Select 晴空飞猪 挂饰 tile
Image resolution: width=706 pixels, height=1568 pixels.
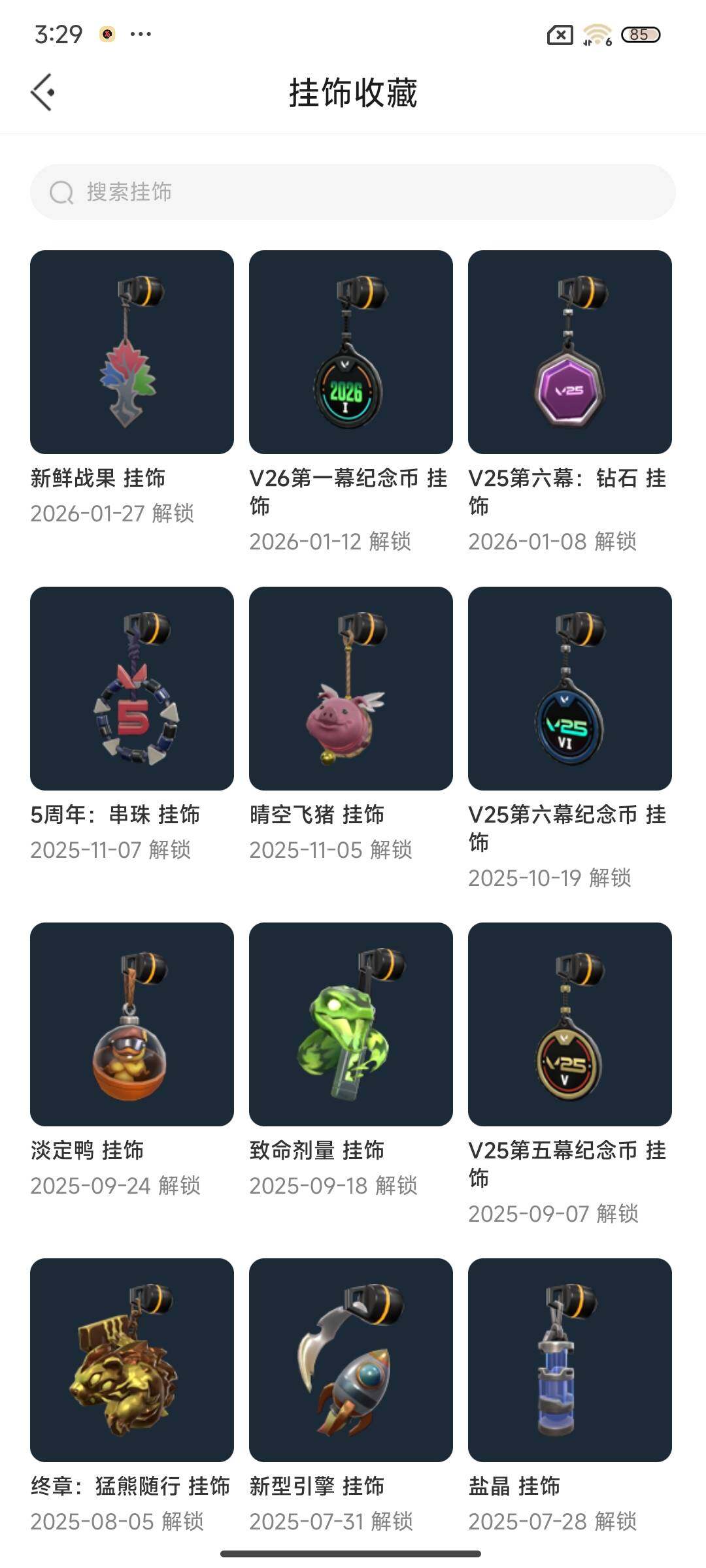click(351, 689)
